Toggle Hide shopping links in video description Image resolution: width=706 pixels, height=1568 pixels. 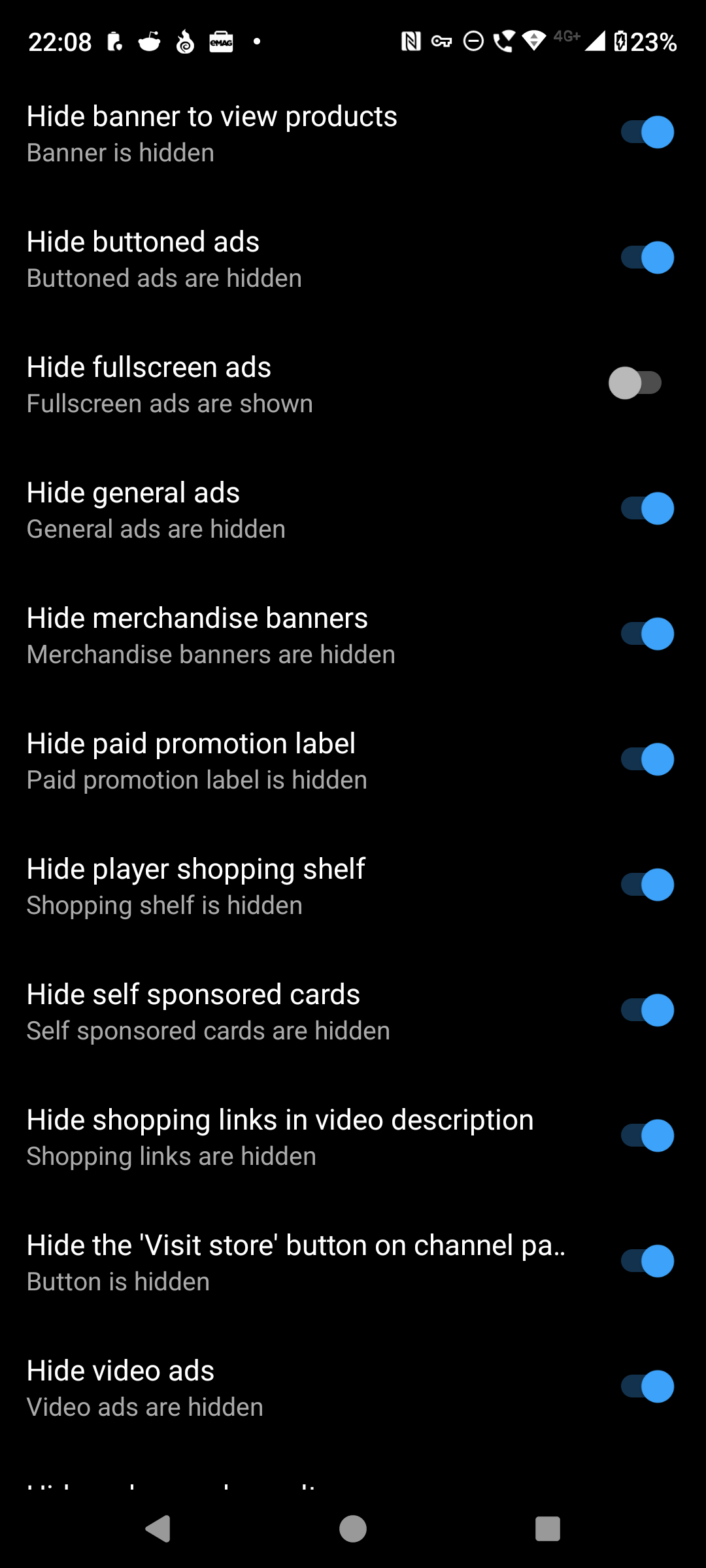click(x=647, y=1136)
